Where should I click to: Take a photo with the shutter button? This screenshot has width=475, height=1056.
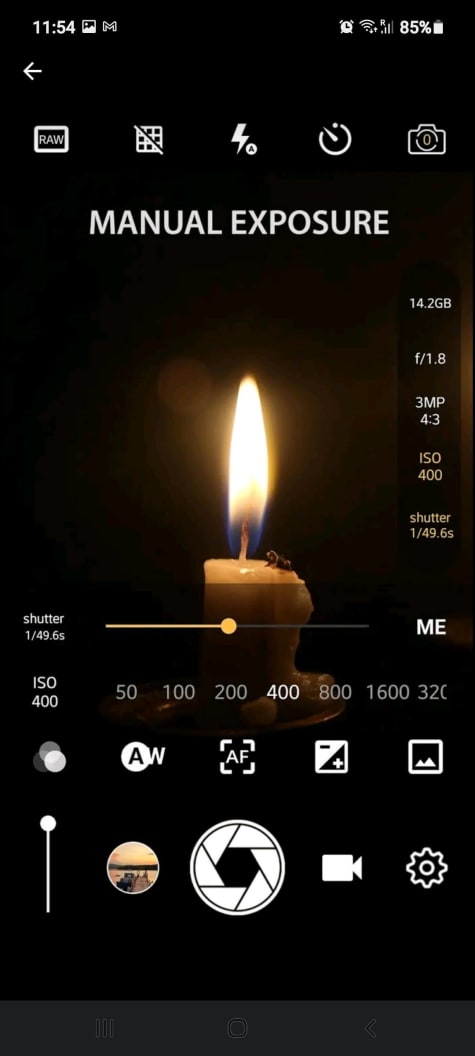pos(237,867)
